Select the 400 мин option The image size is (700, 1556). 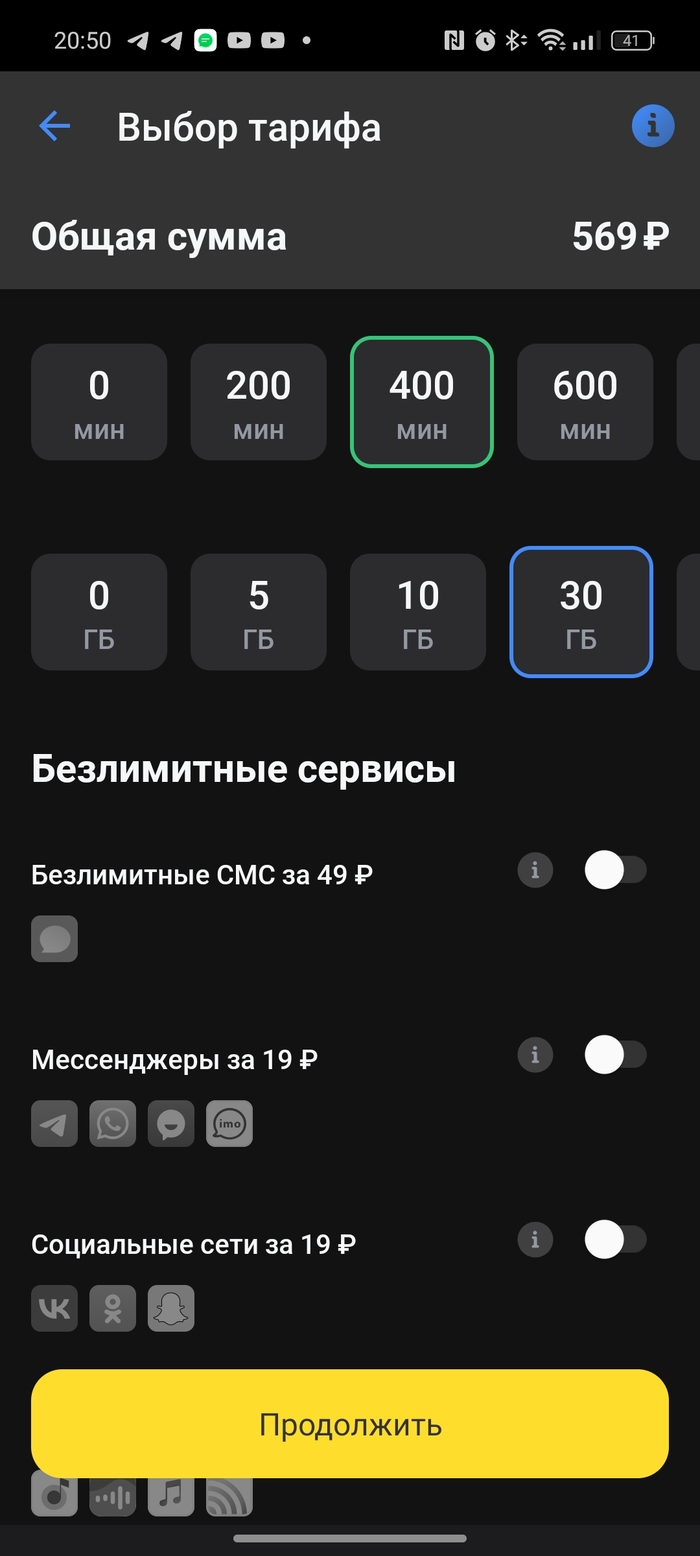coord(421,402)
